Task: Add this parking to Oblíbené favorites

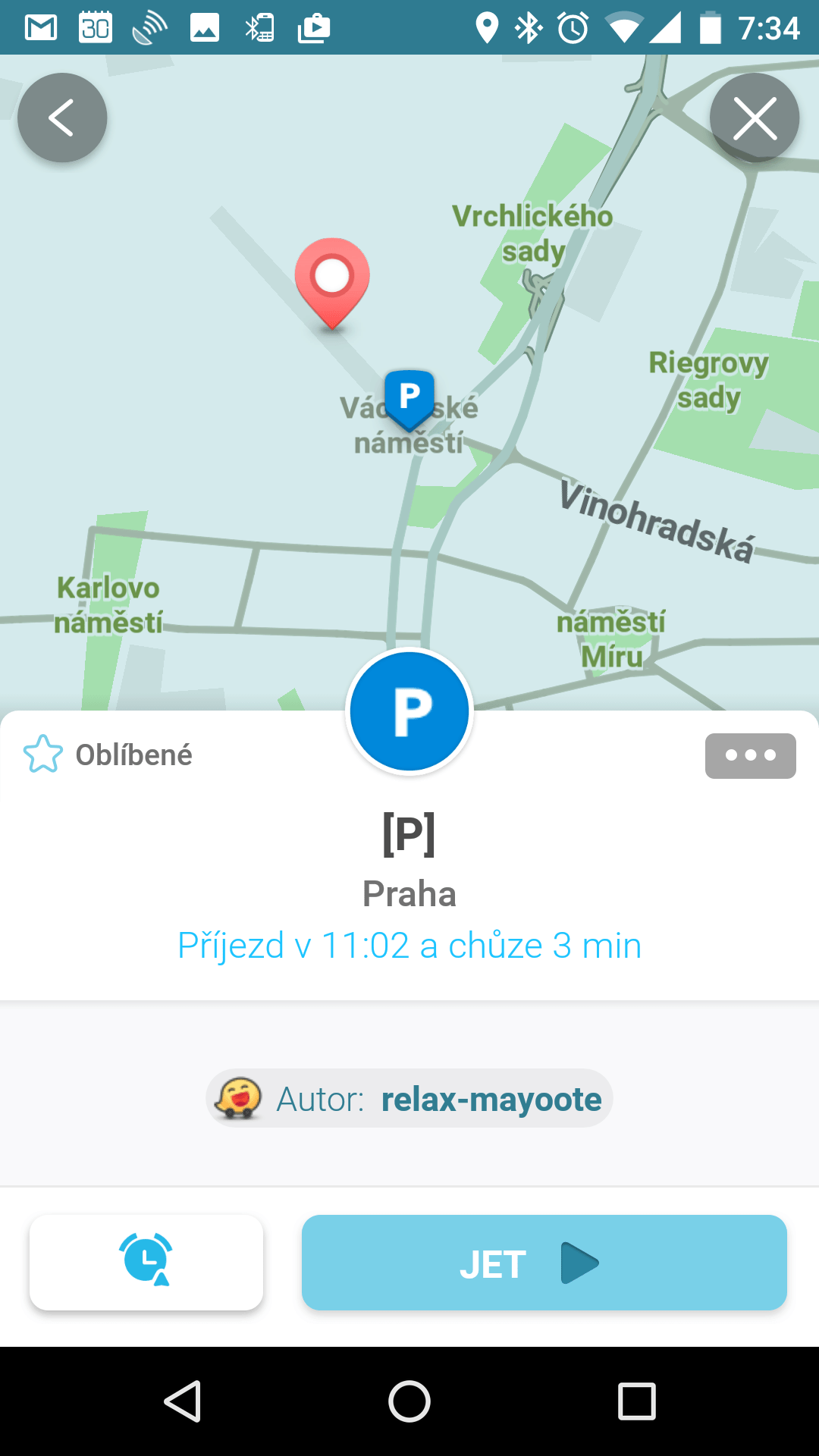Action: coord(108,755)
